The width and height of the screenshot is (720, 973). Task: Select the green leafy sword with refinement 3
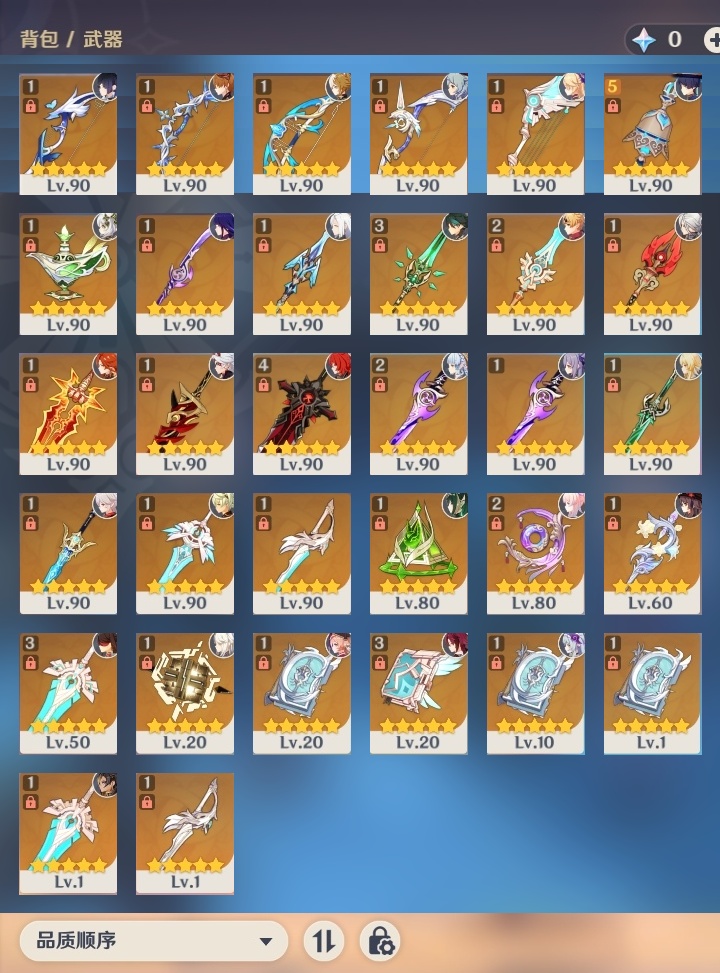418,273
